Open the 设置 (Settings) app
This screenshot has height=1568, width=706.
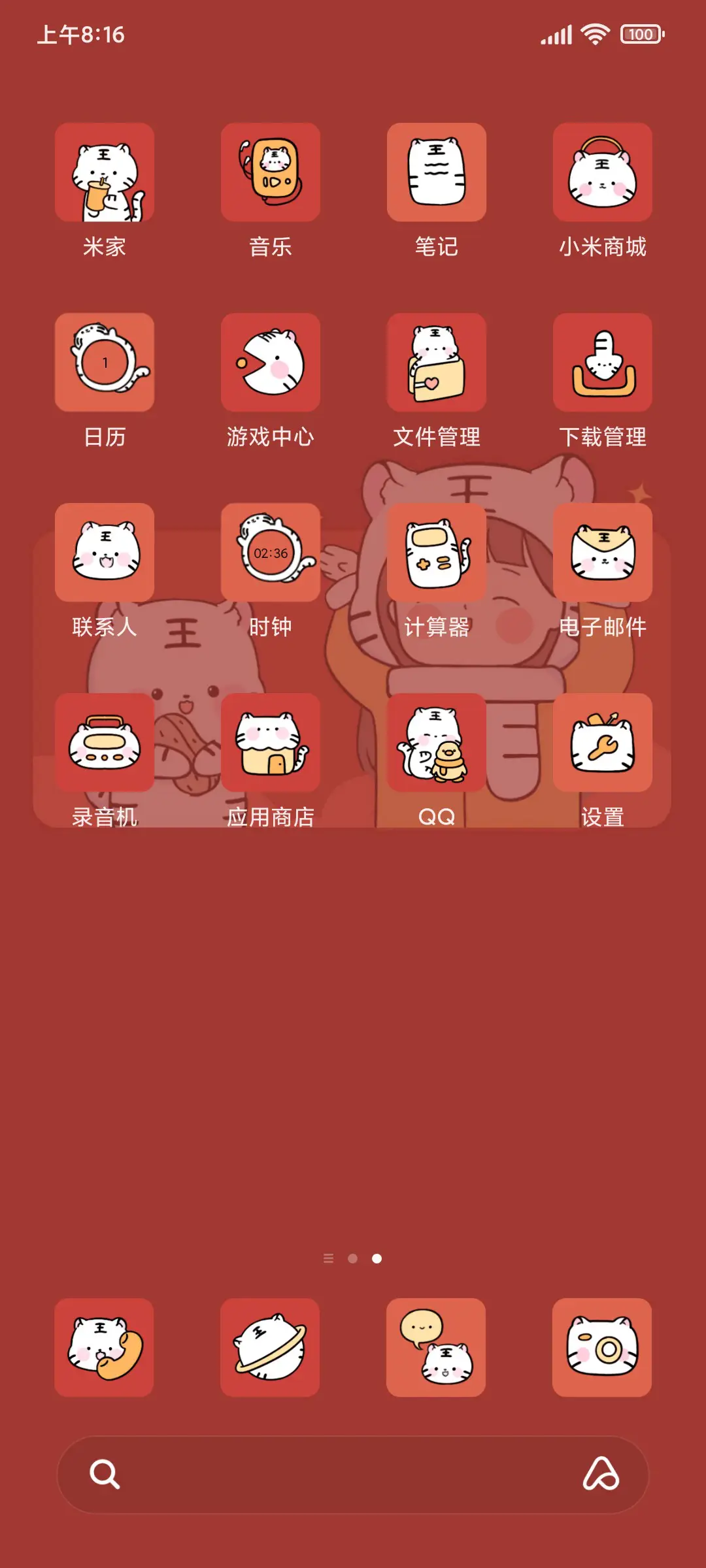601,743
